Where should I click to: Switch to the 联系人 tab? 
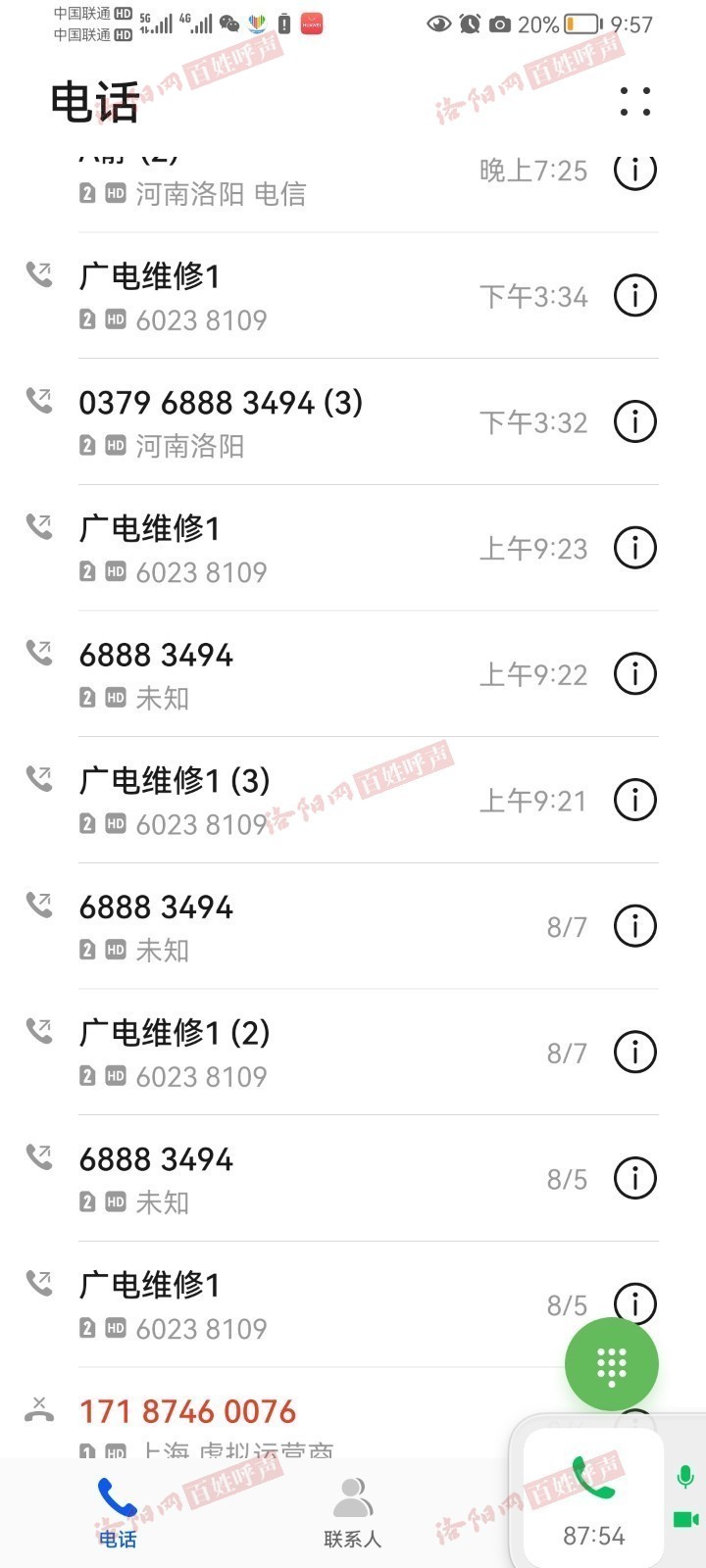353,1512
